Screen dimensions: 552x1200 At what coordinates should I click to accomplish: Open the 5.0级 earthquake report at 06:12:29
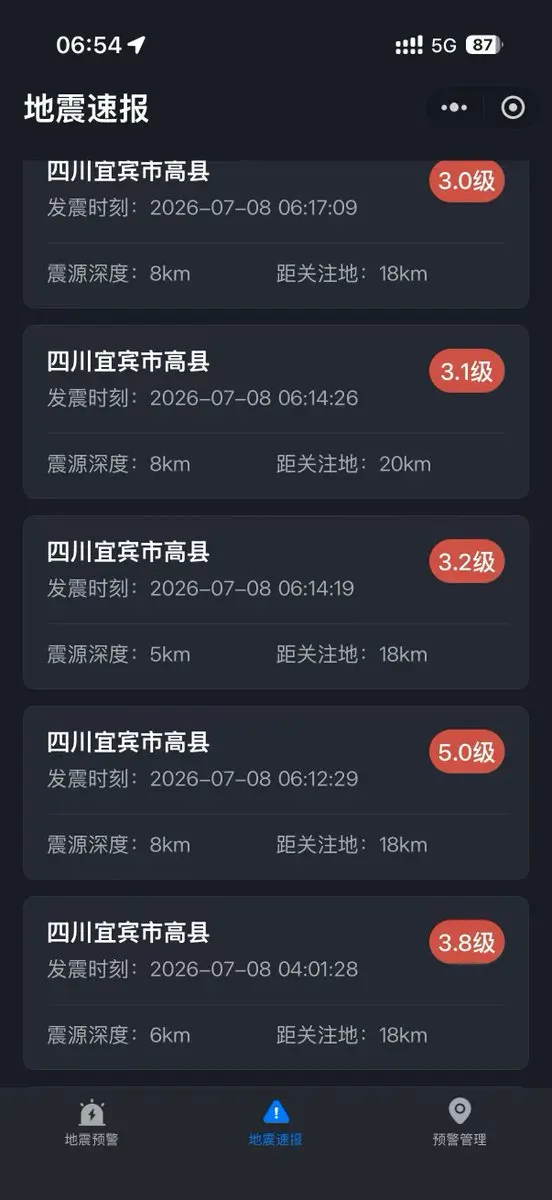pyautogui.click(x=276, y=793)
